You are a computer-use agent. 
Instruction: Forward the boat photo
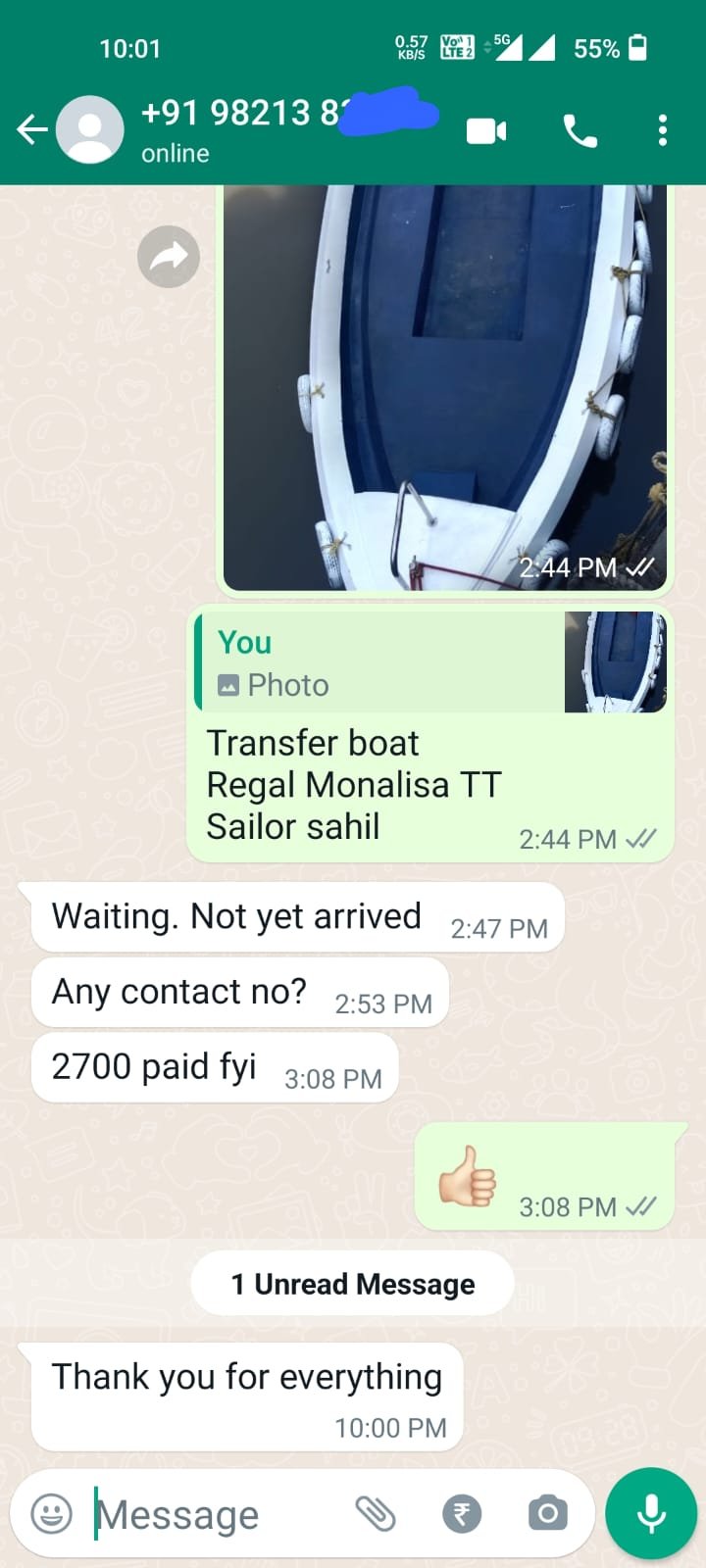pos(169,257)
